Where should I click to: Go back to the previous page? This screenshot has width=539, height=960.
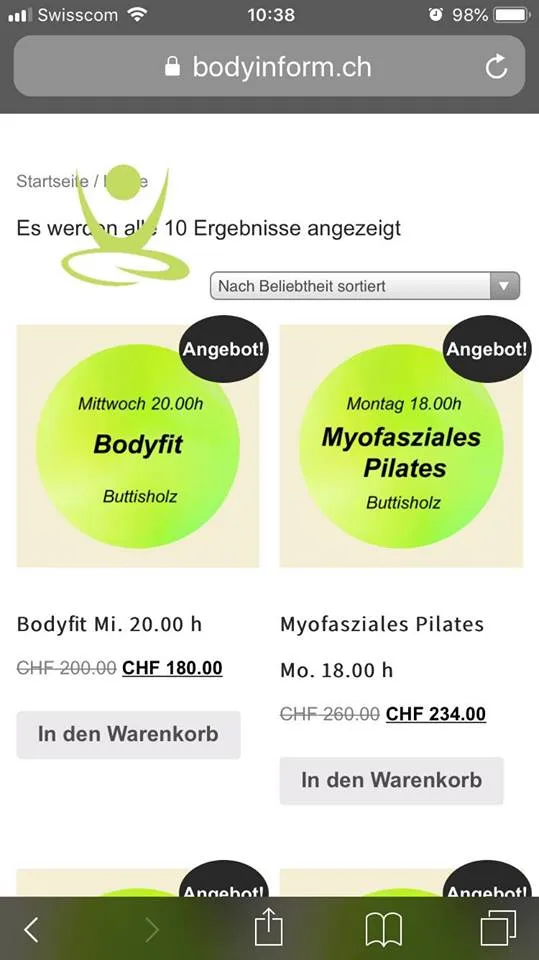tap(31, 930)
